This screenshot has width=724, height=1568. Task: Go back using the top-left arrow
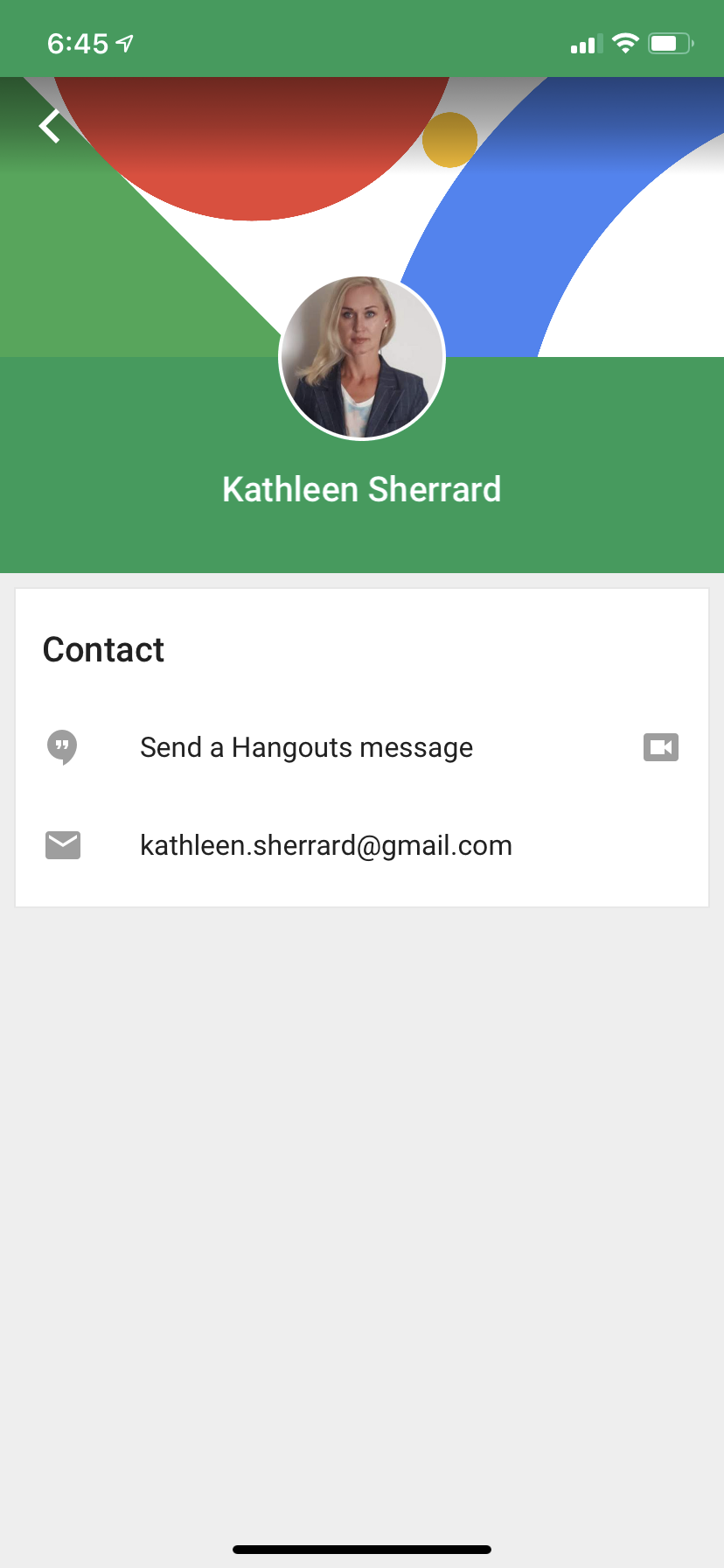coord(50,127)
